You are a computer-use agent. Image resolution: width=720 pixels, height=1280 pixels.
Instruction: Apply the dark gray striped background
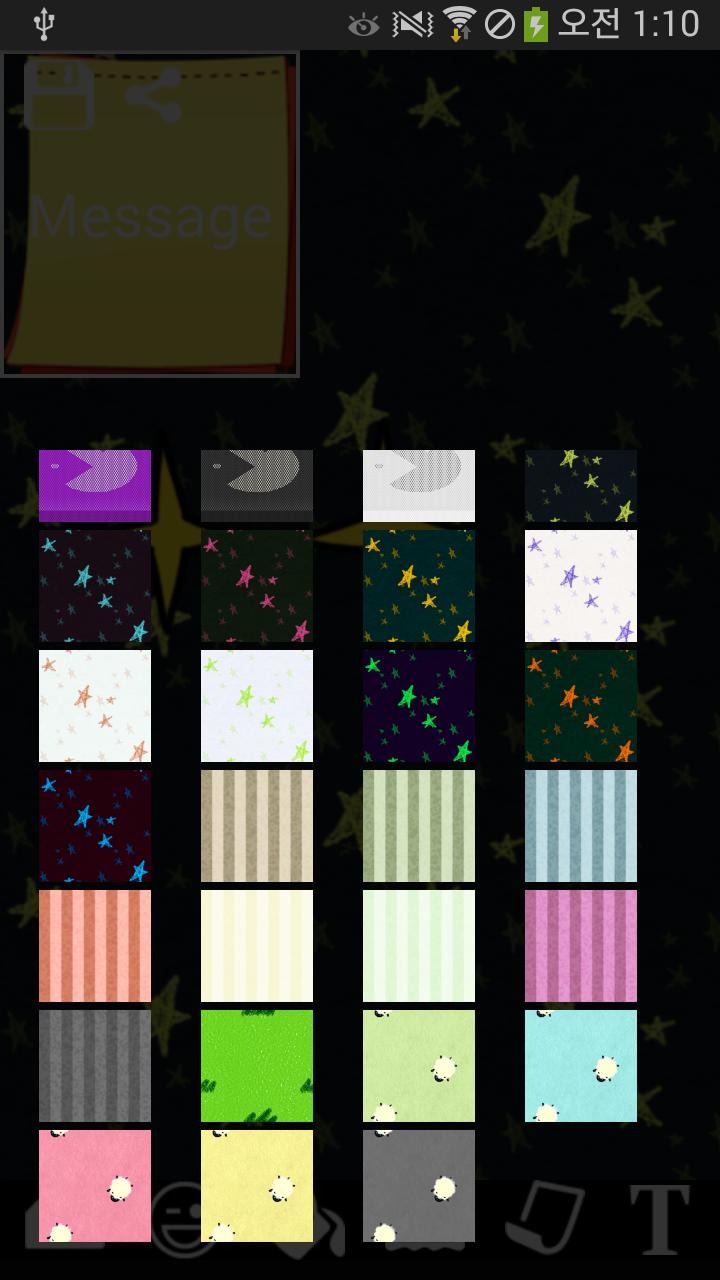pos(95,1066)
